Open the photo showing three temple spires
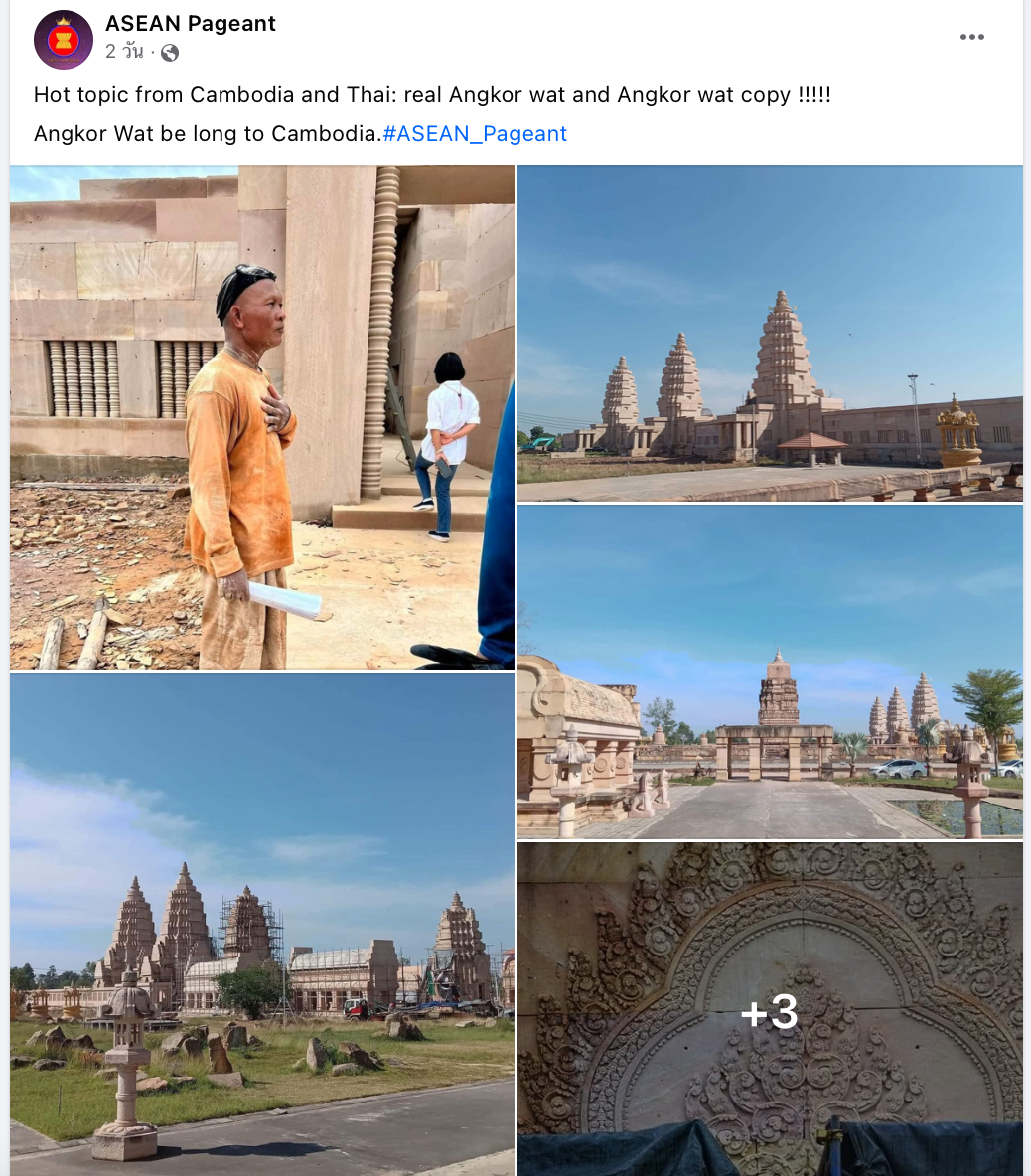1031x1176 pixels. 770,333
